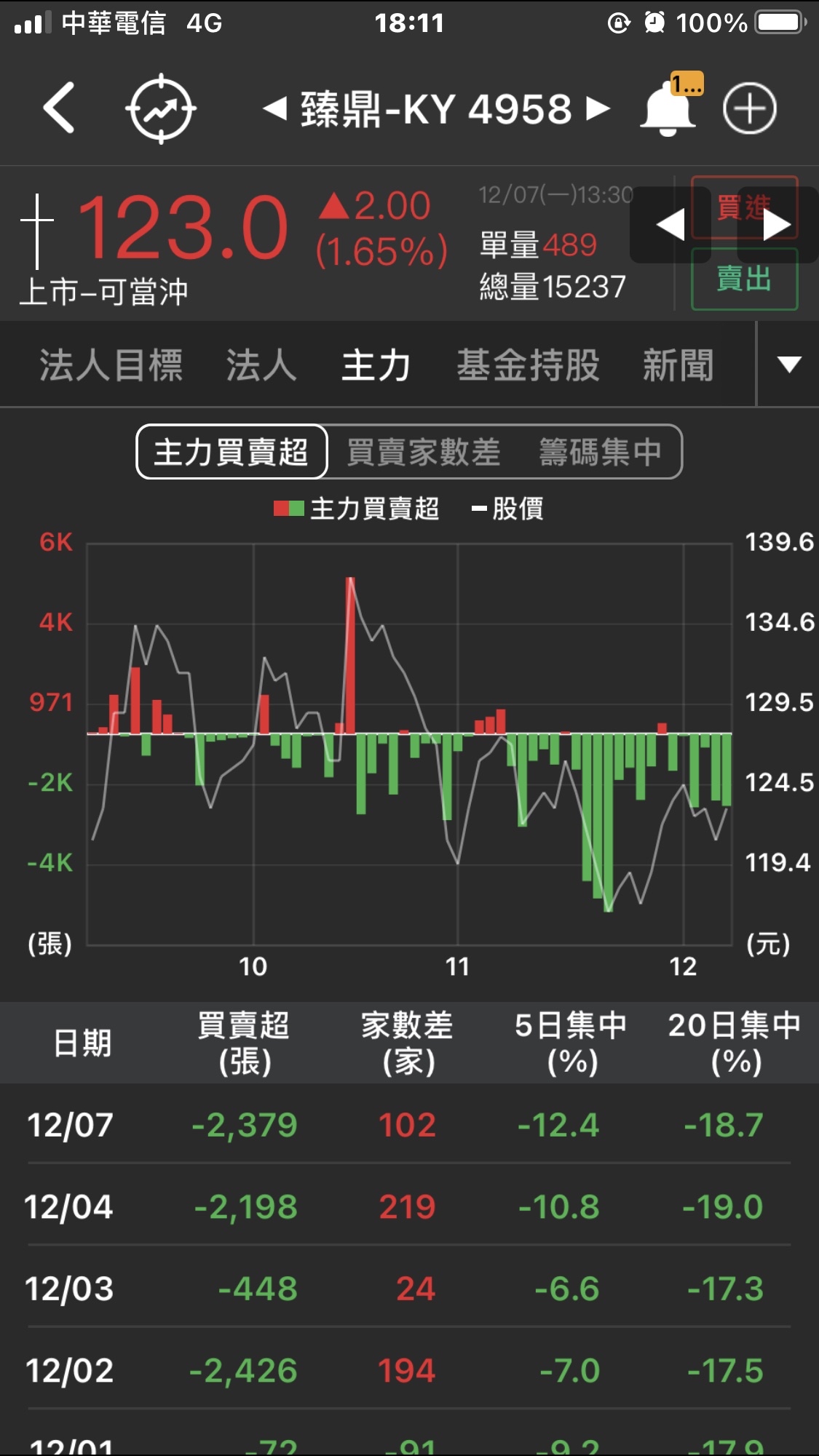The width and height of the screenshot is (819, 1456).
Task: Open the price alert bell
Action: [668, 111]
